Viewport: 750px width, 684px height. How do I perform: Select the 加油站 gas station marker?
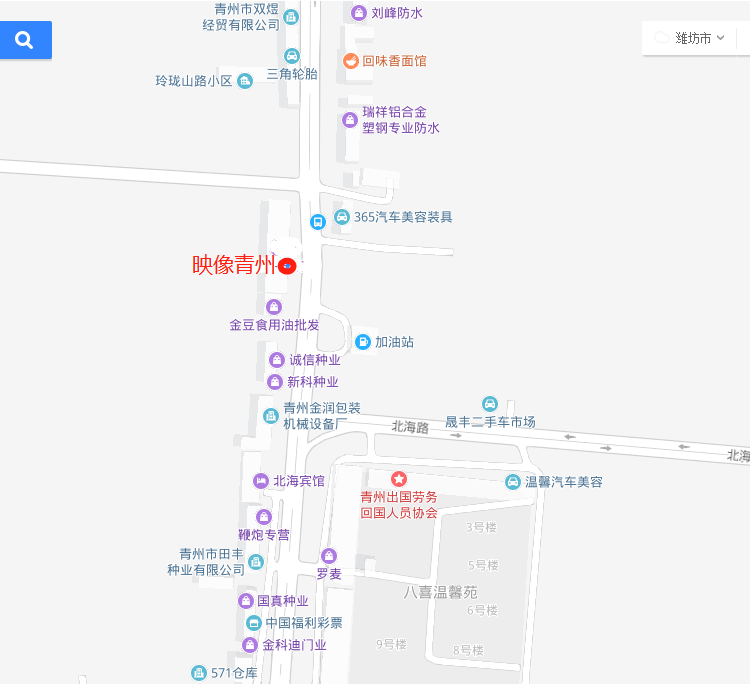(362, 342)
